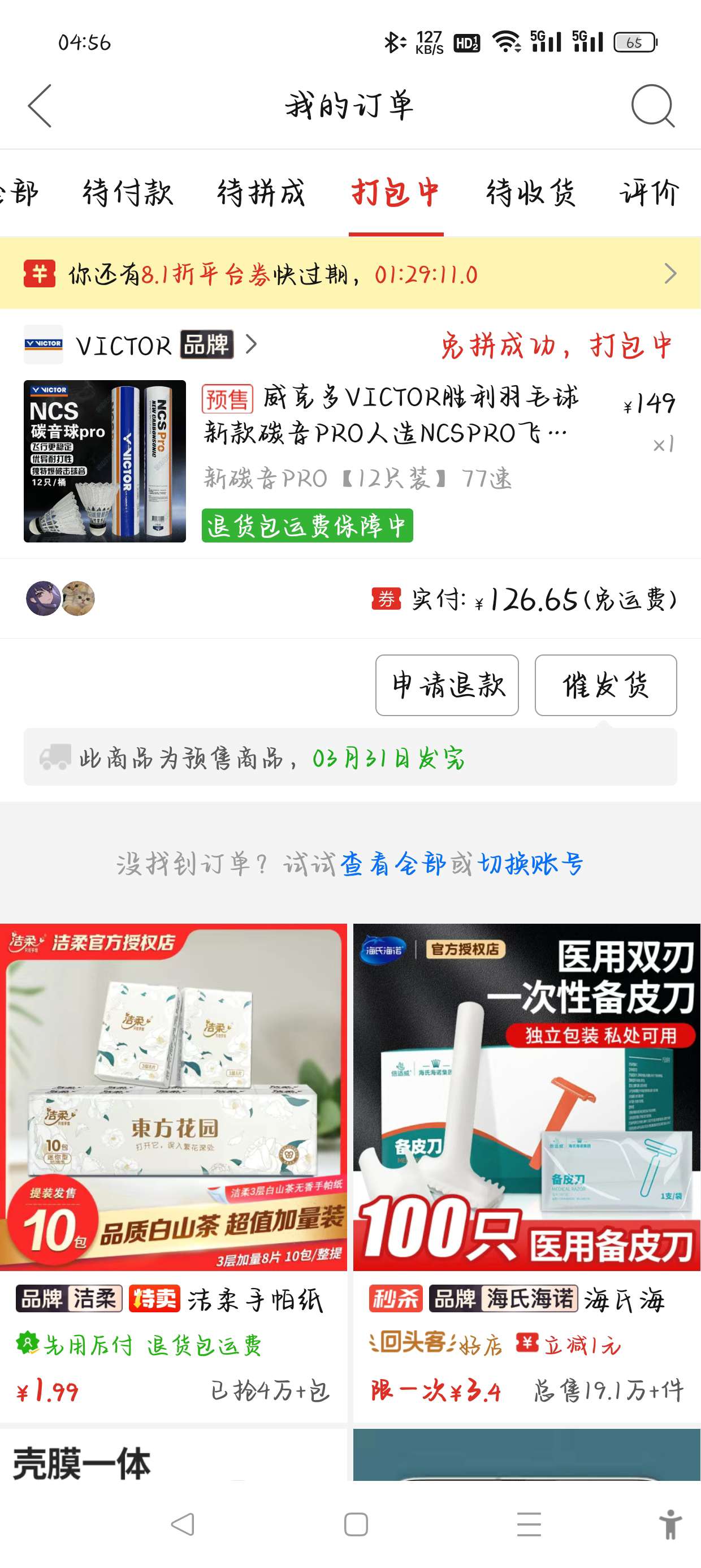Tap 申请退款 for the VICTOR order
The width and height of the screenshot is (701, 1568).
pos(447,686)
